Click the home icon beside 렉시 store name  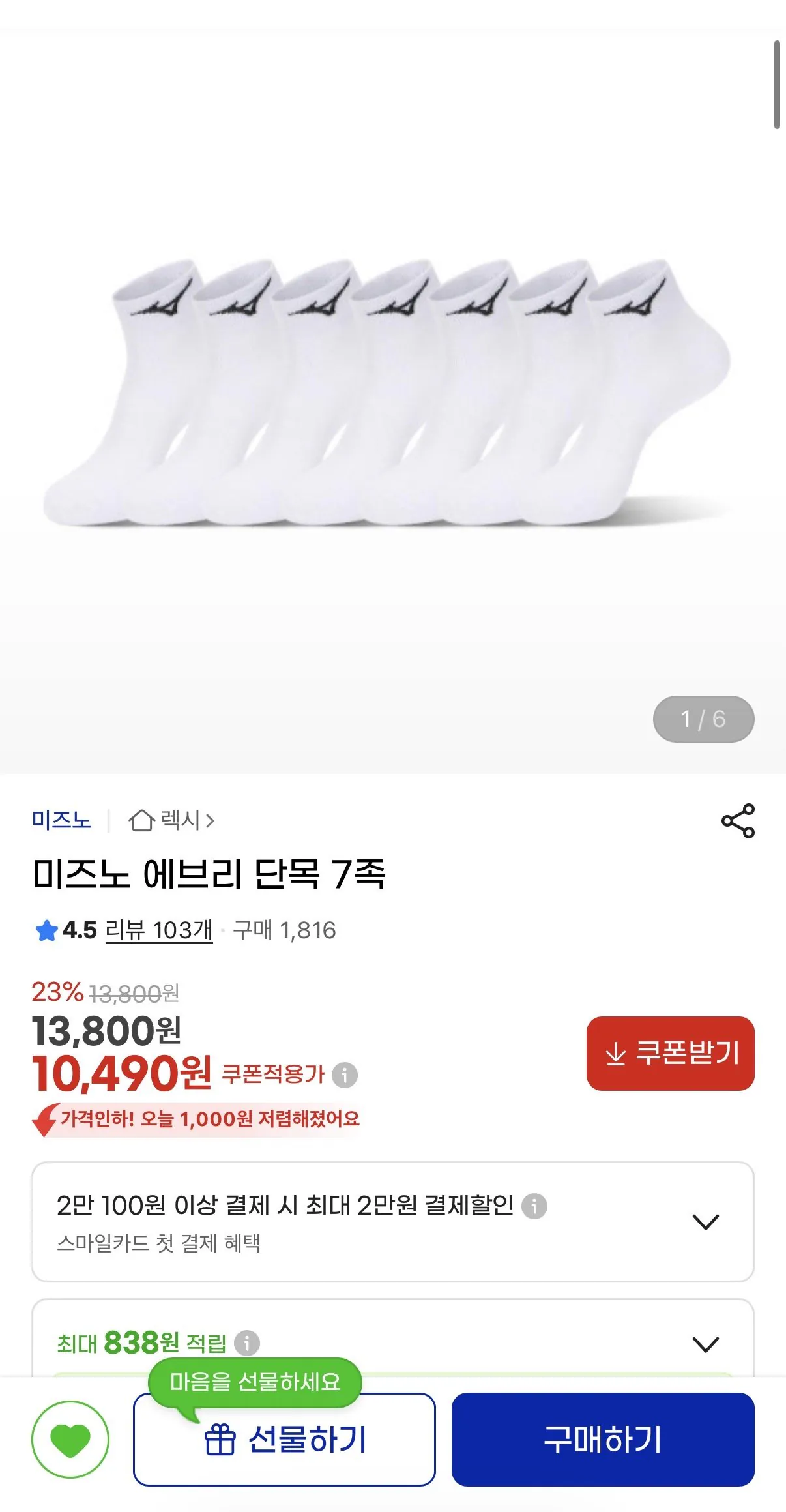point(140,822)
